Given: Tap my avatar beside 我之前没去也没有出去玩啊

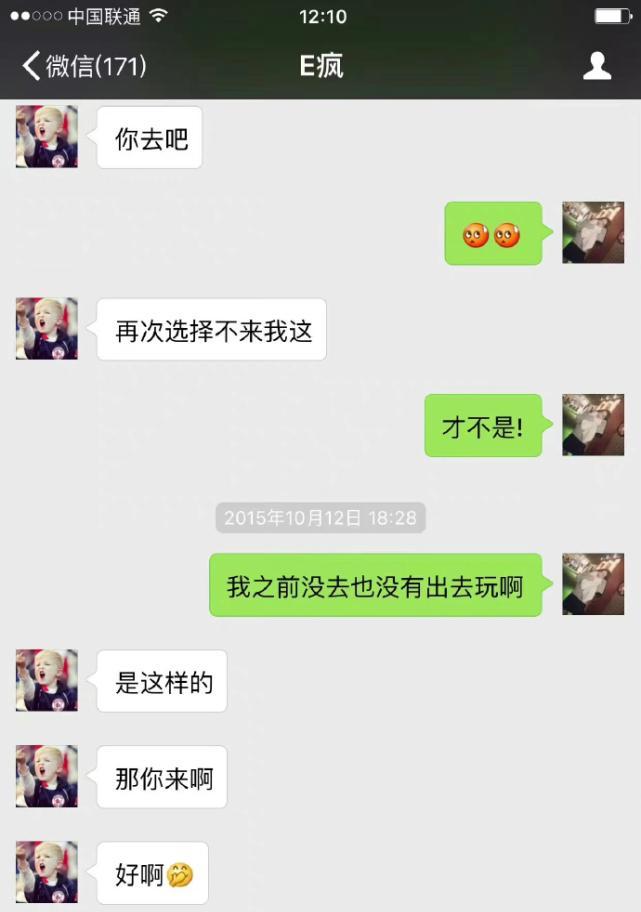Looking at the screenshot, I should tap(593, 584).
